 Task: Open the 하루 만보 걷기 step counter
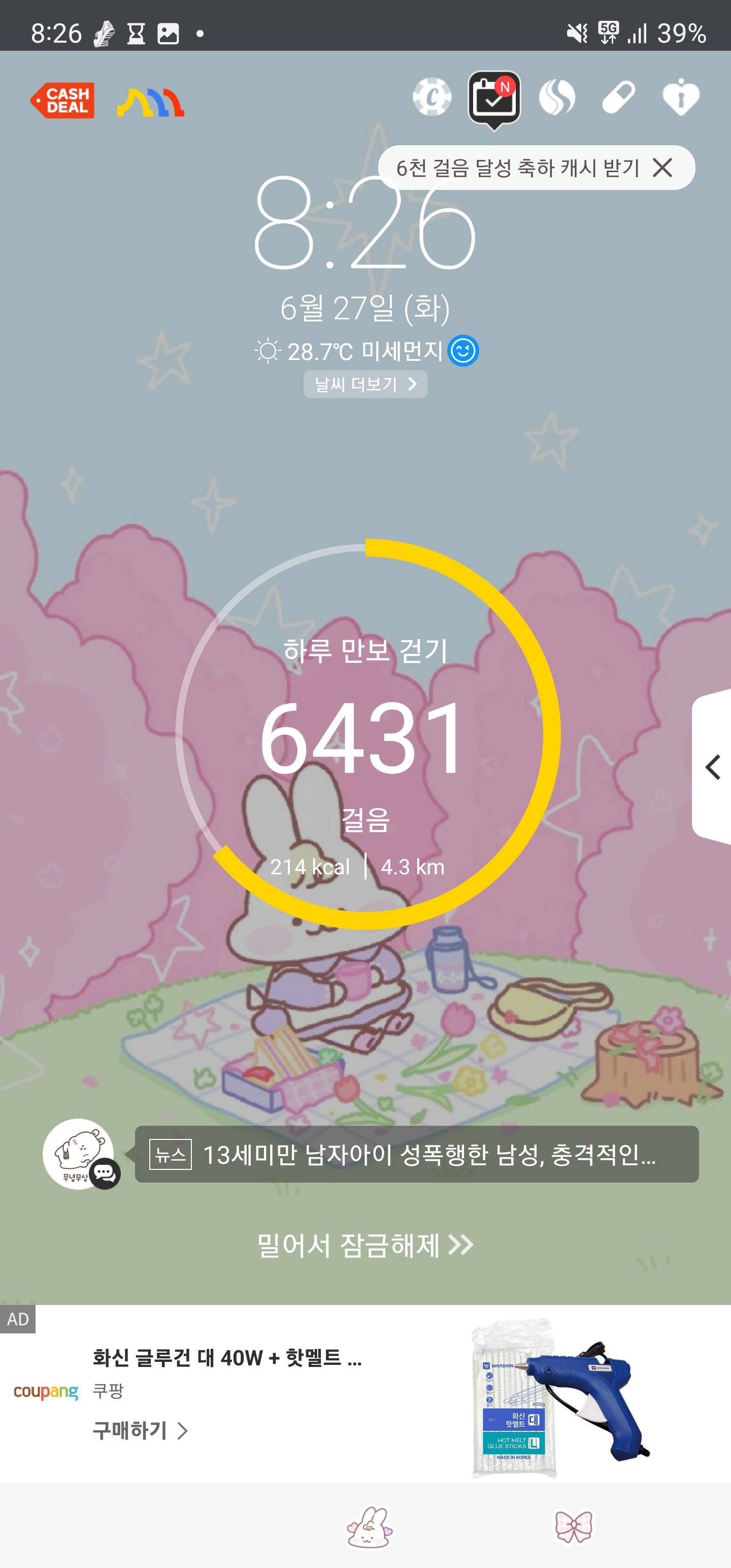click(365, 735)
